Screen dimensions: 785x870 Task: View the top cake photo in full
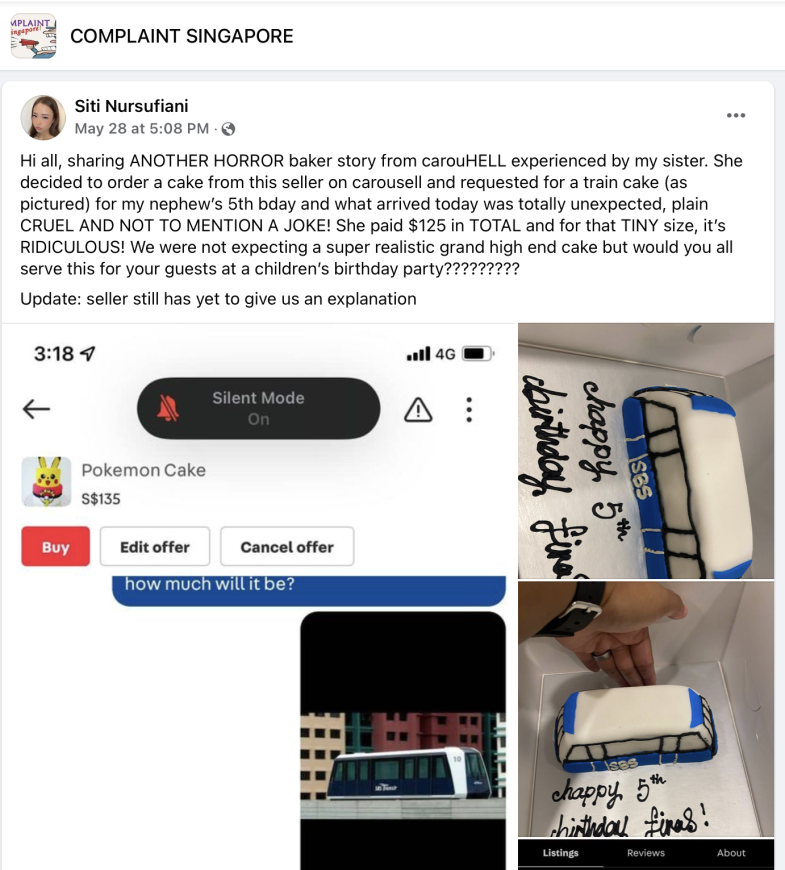(x=646, y=450)
